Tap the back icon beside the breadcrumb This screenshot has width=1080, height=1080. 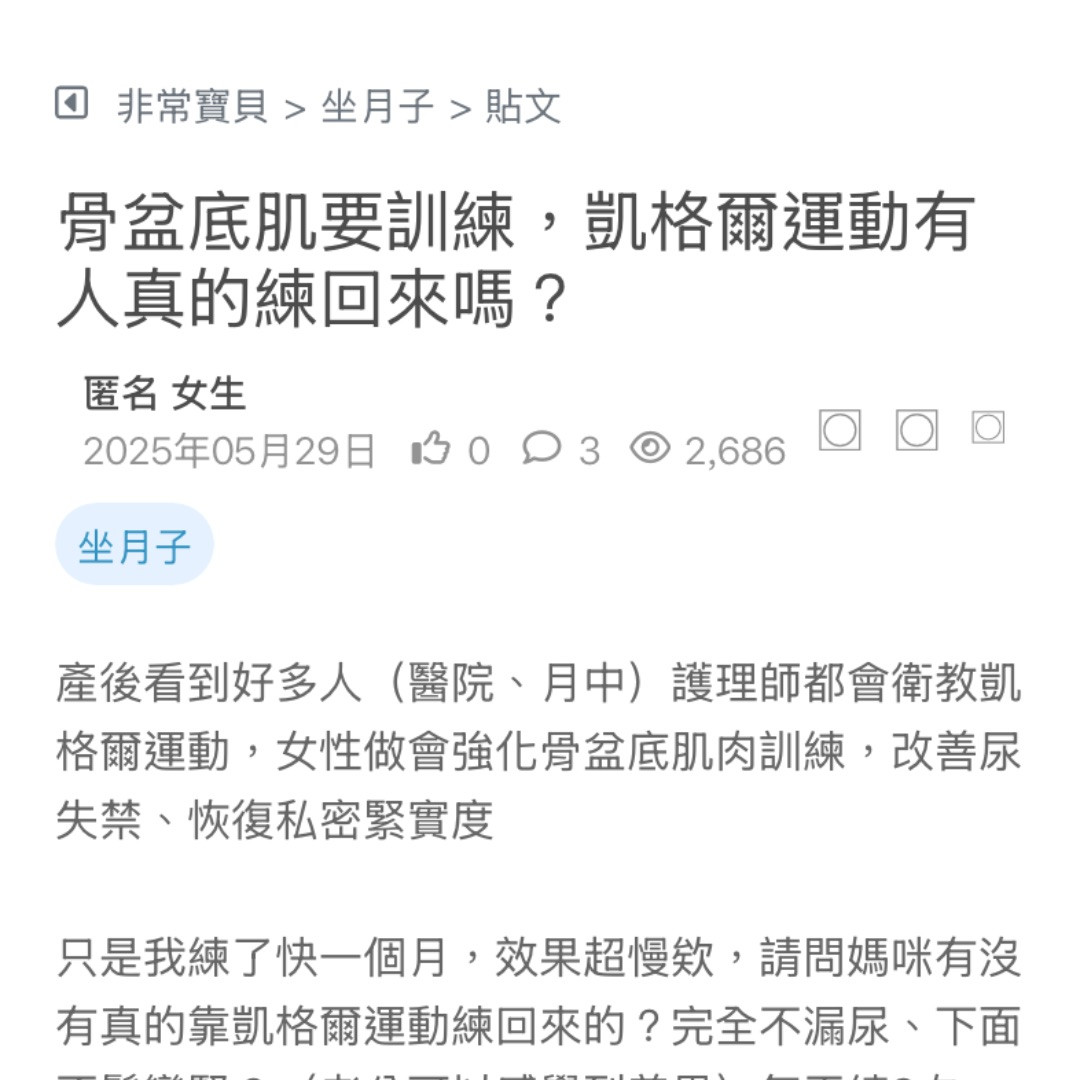click(71, 103)
